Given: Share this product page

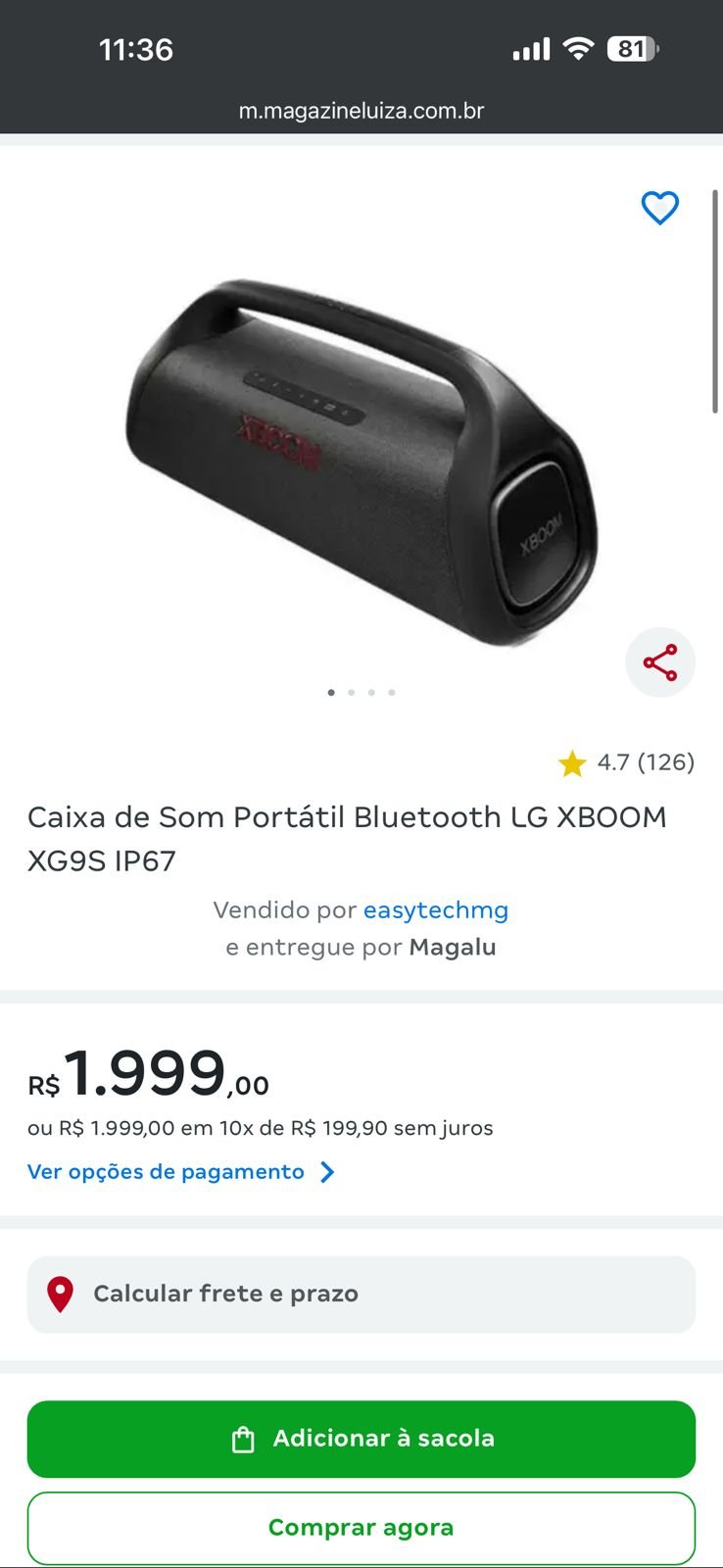Looking at the screenshot, I should point(660,662).
